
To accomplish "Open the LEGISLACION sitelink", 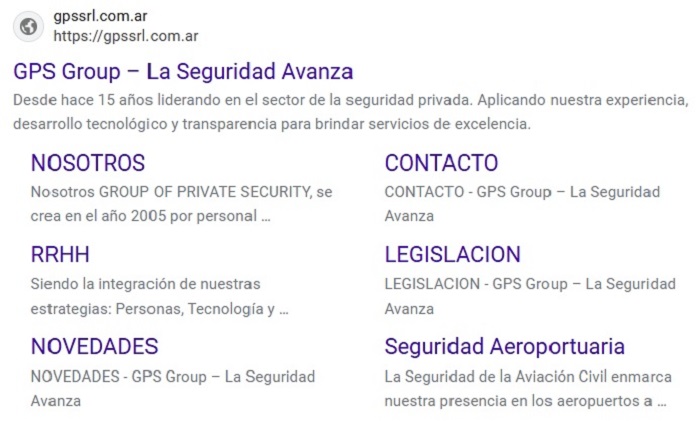I will pos(453,254).
